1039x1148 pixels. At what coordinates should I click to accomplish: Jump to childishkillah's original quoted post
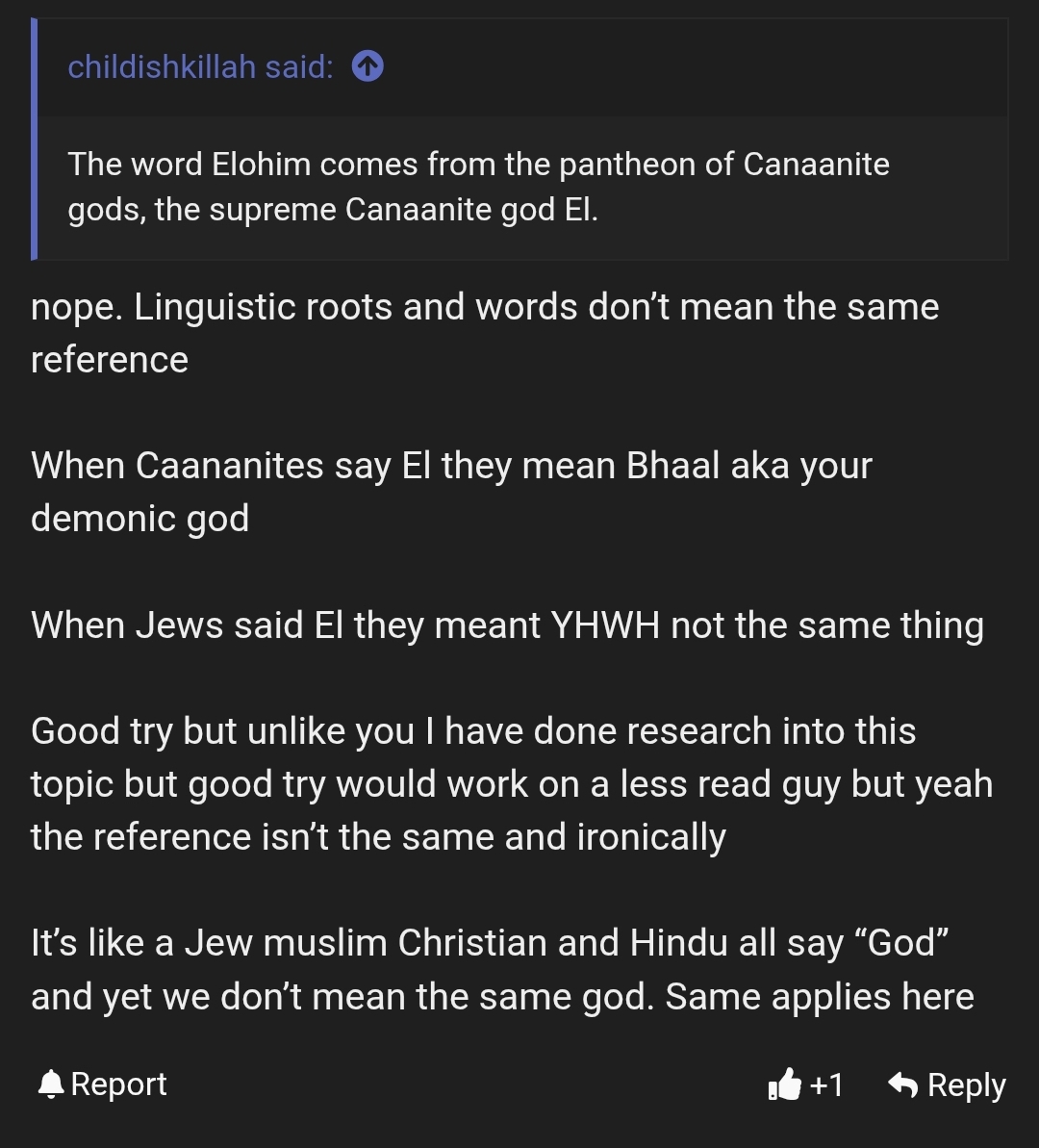[x=367, y=66]
